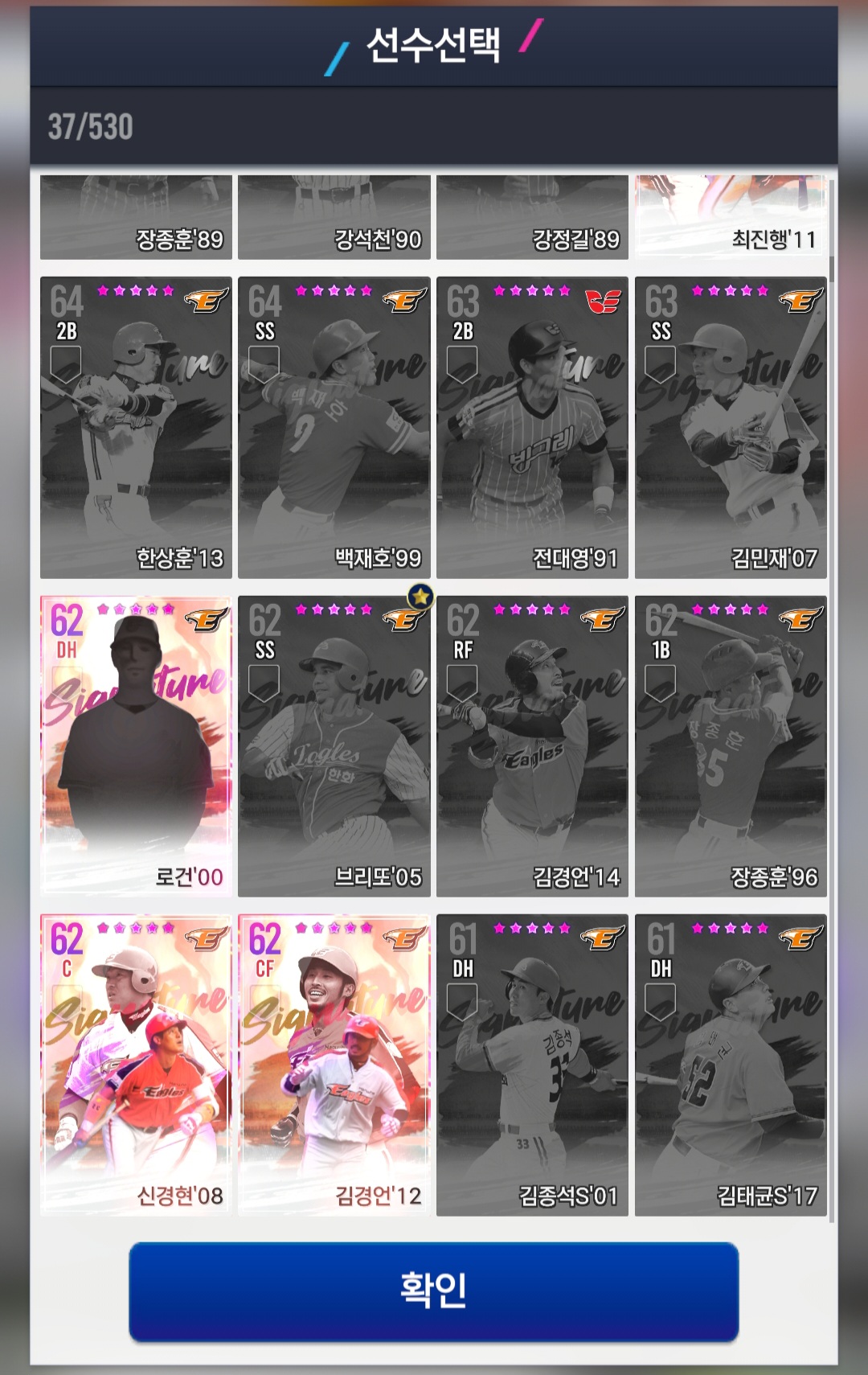Confirm selection with the 확인 button
This screenshot has width=868, height=1375.
[433, 1291]
